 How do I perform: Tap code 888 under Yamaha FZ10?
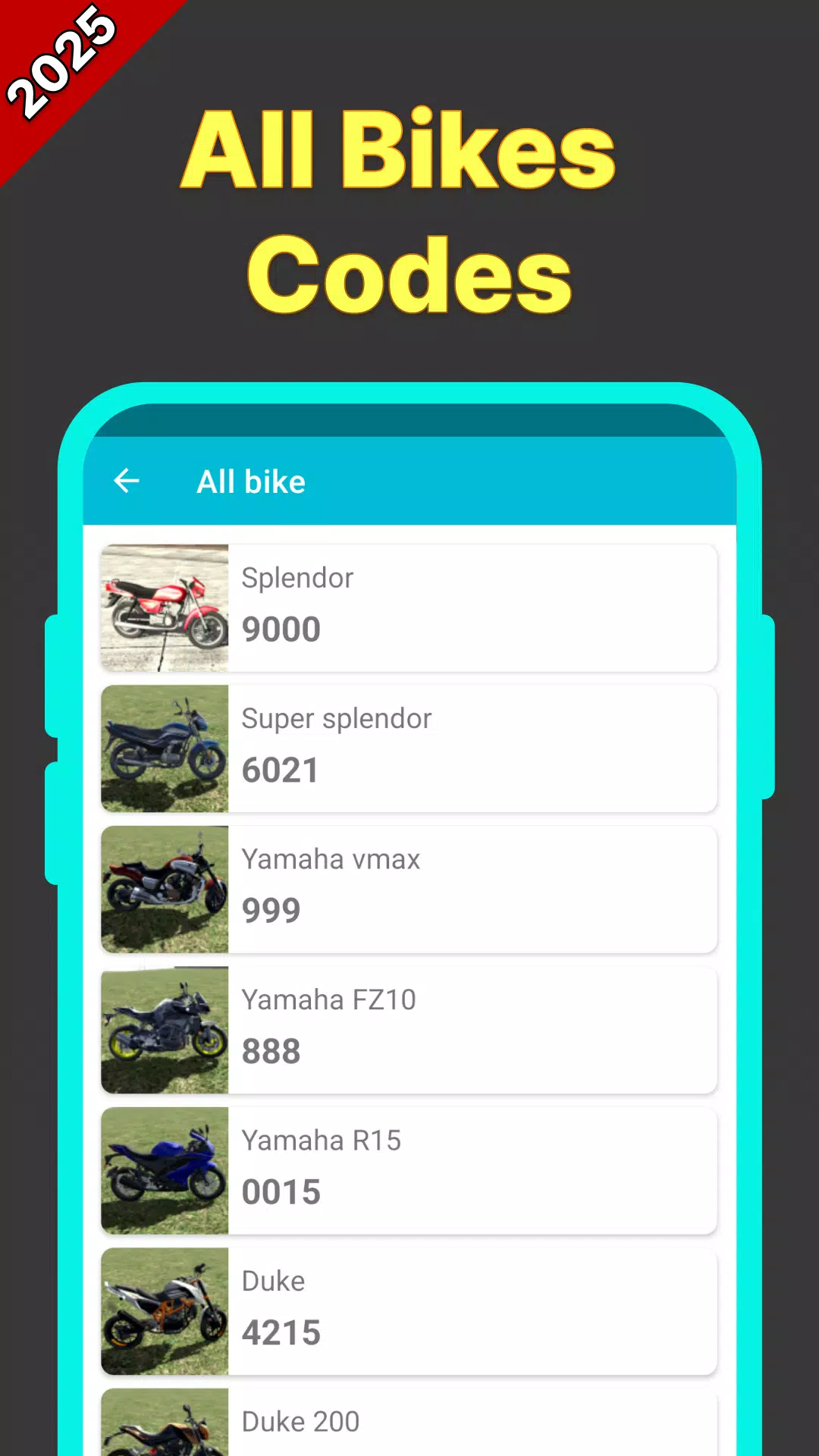tap(269, 1051)
